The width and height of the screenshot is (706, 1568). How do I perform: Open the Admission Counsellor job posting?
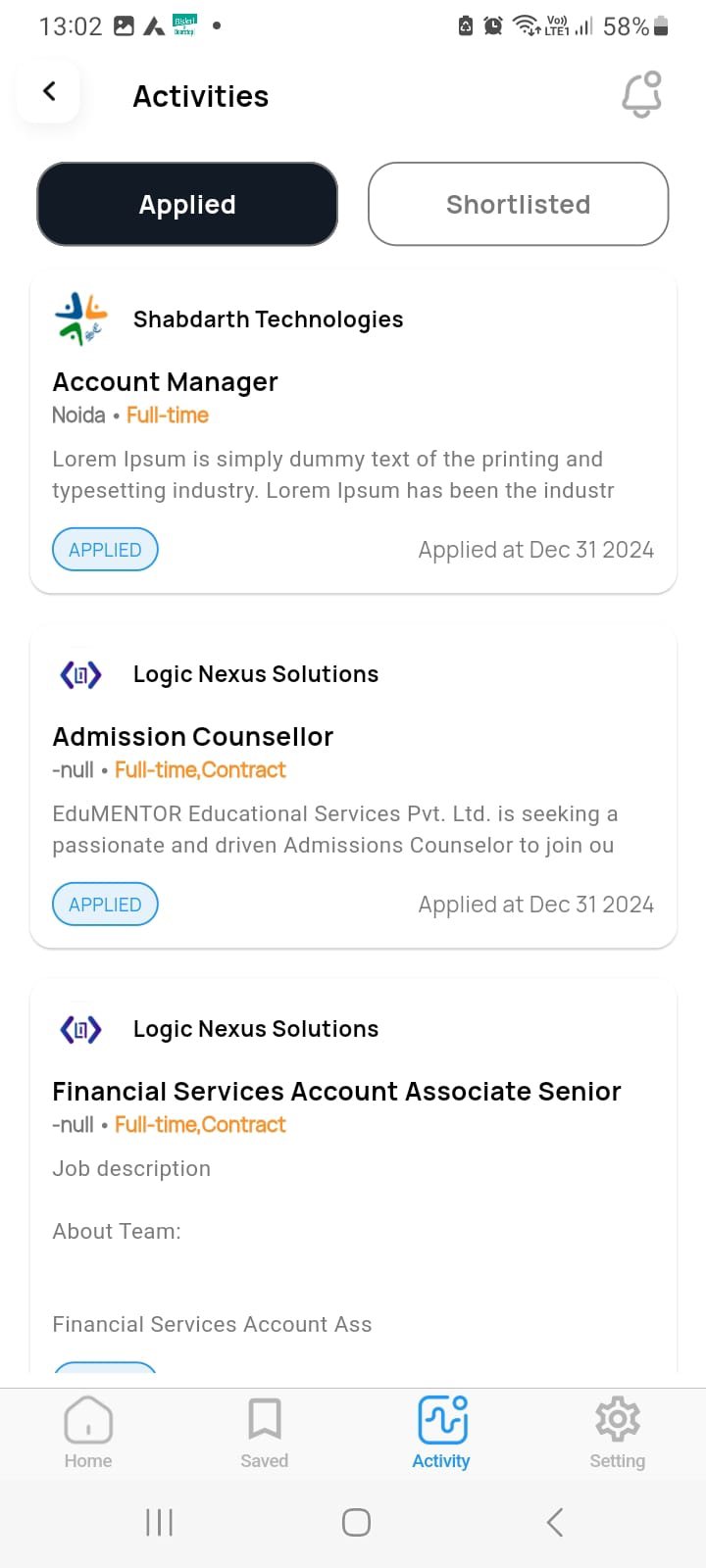pos(192,736)
